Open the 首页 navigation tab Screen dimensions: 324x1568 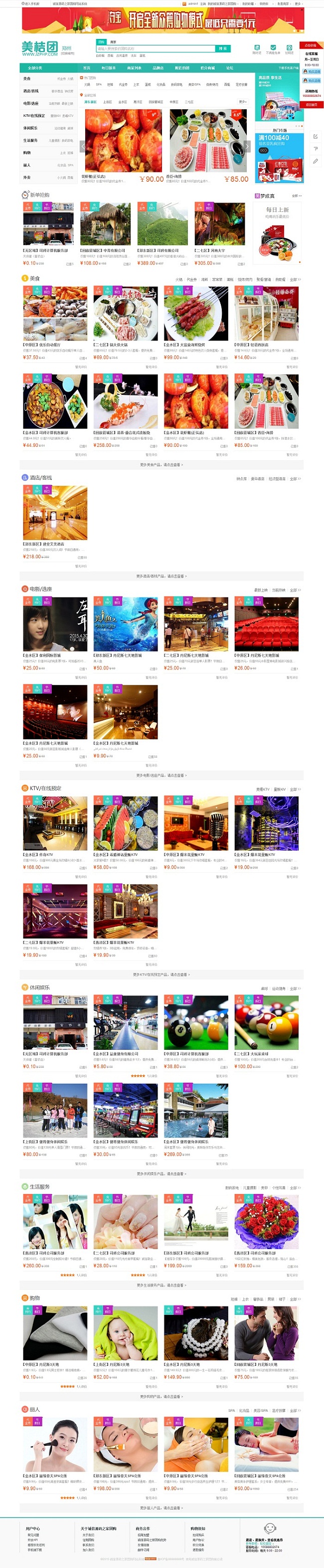point(86,68)
